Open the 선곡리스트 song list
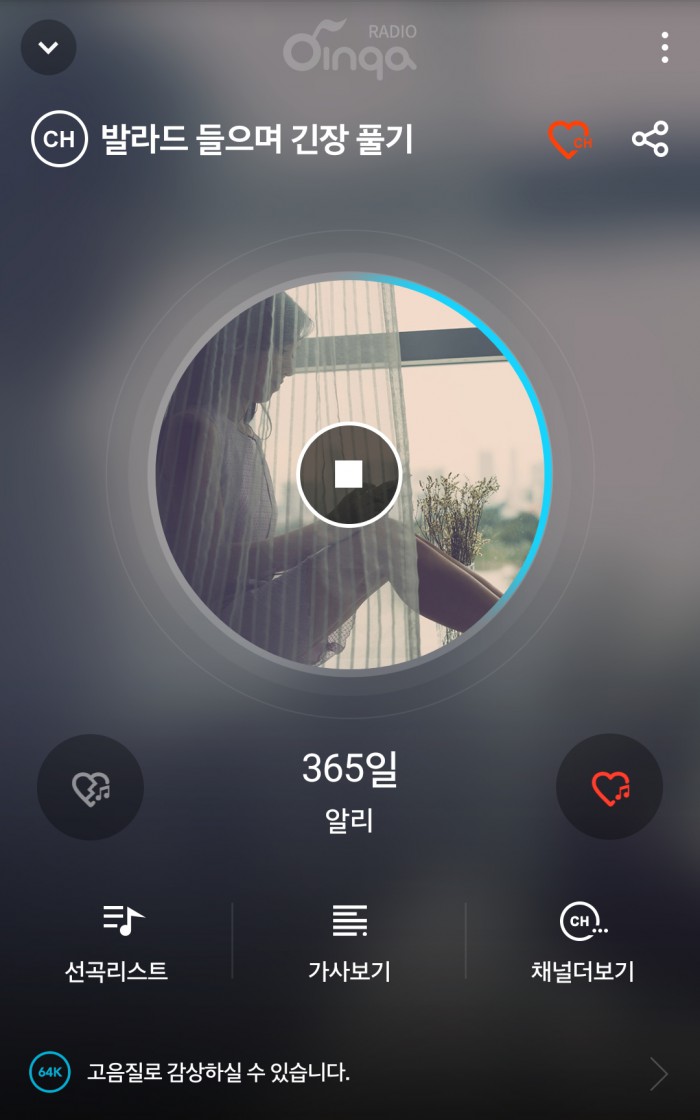Screen dimensions: 700x1120 coord(116,942)
